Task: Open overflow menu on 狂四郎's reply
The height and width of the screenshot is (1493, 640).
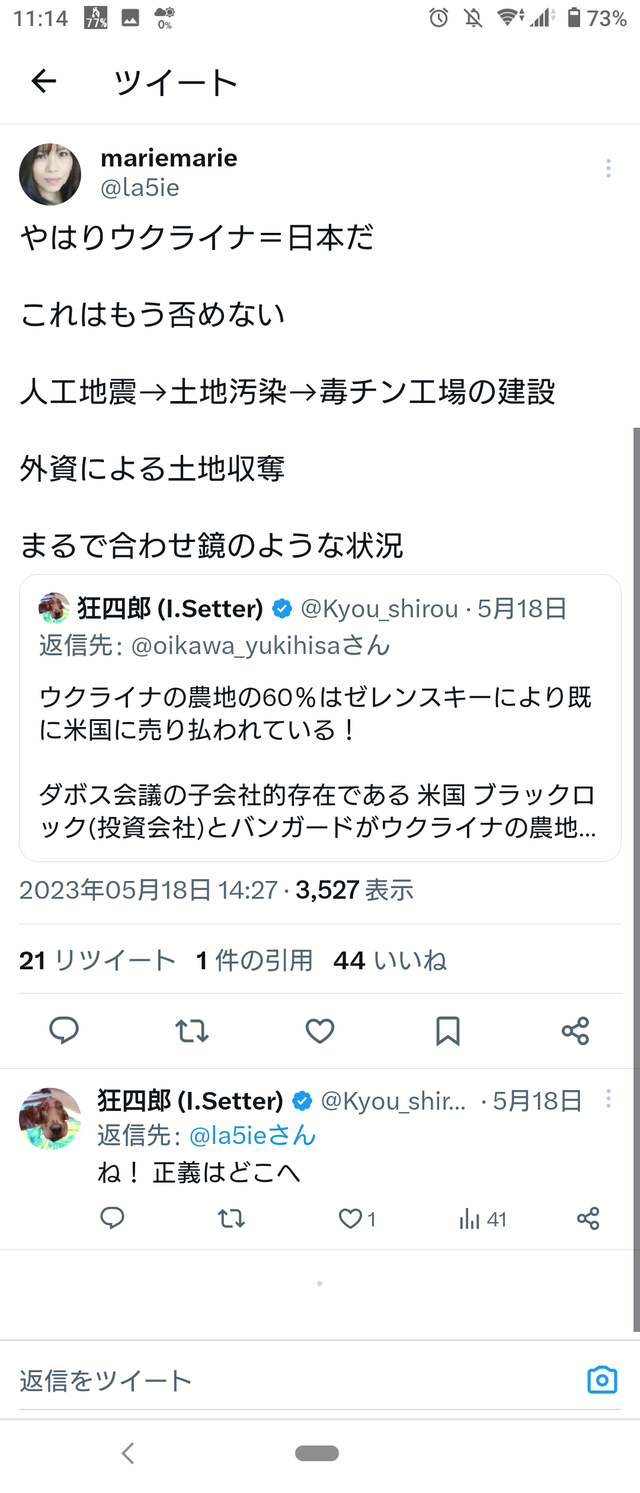Action: pyautogui.click(x=608, y=1100)
